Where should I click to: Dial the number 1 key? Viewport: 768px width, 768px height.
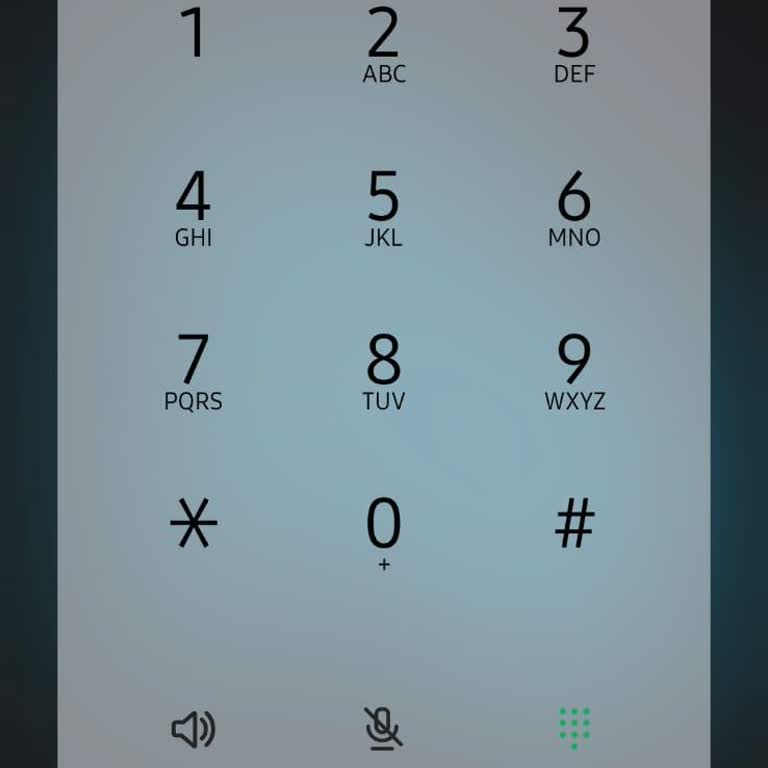point(193,38)
